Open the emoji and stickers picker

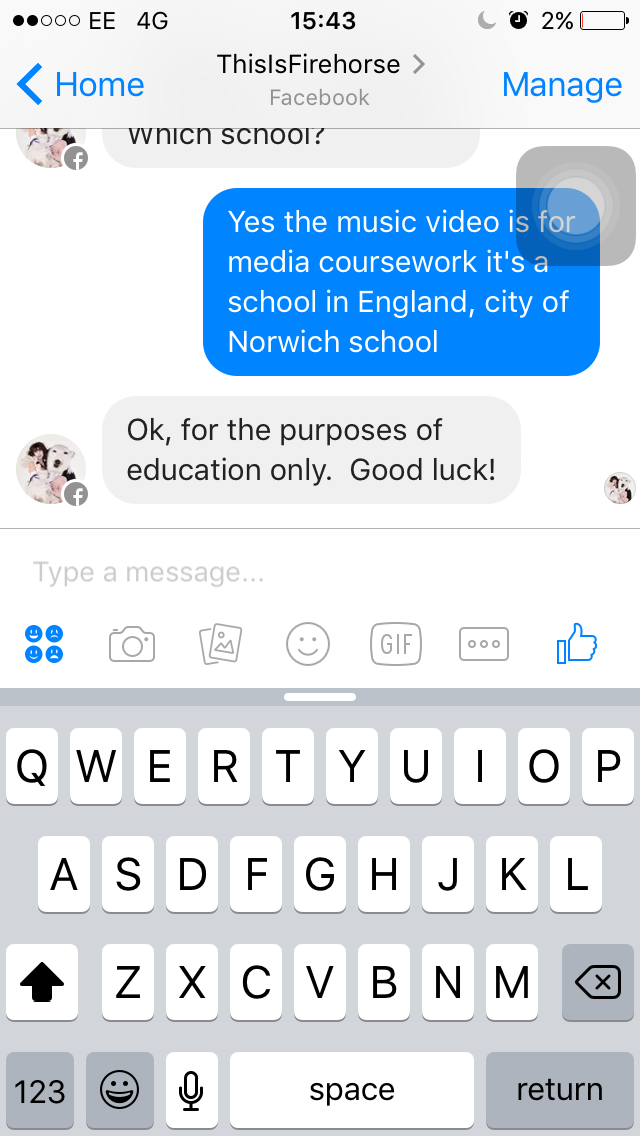308,644
